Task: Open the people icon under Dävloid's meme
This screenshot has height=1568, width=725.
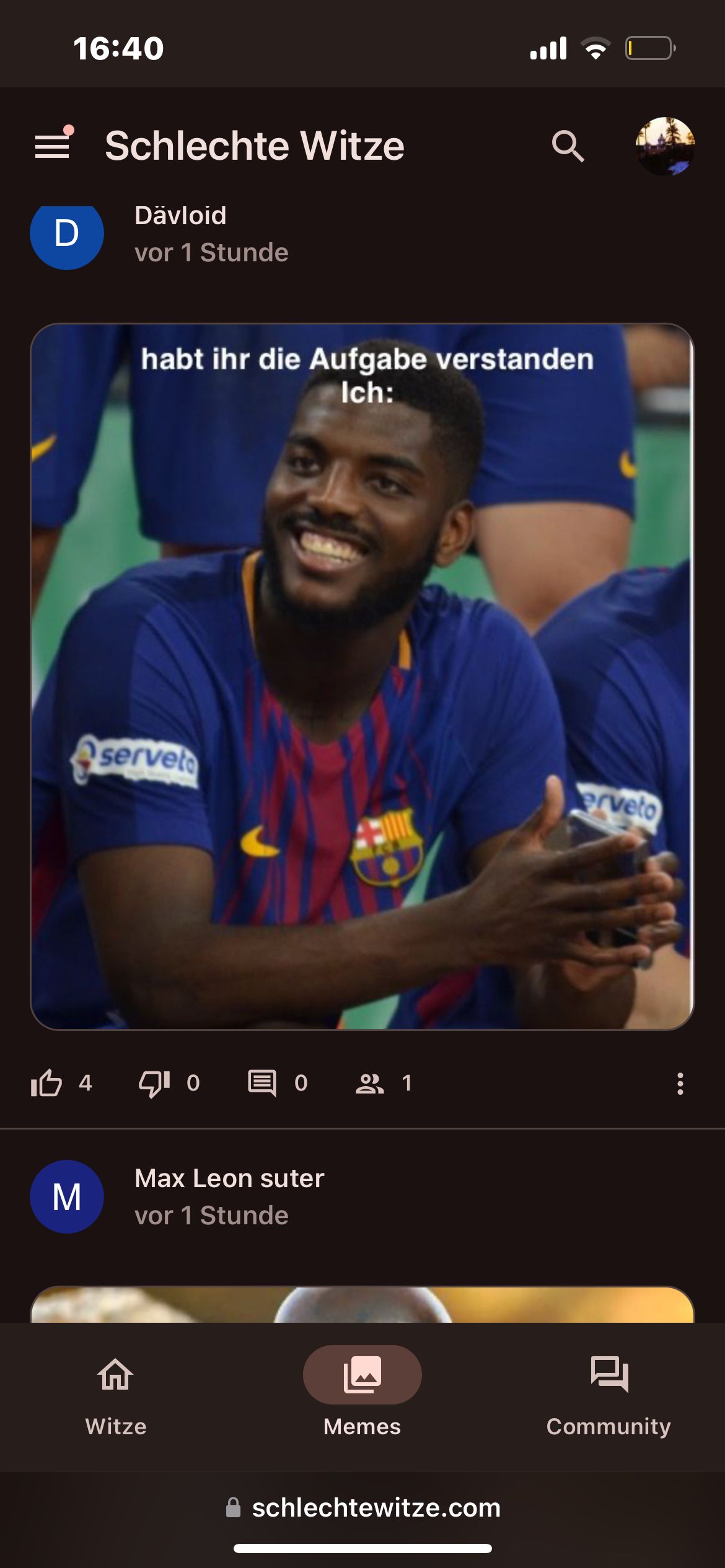Action: [370, 1083]
